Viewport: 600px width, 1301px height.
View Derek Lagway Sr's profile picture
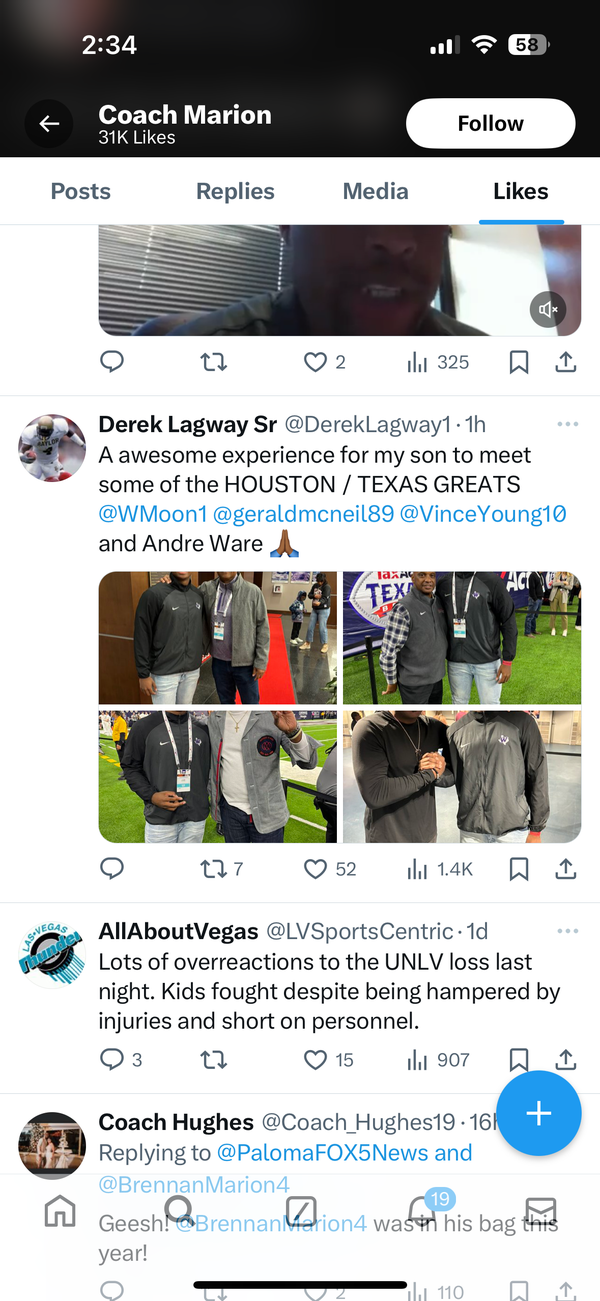[x=52, y=448]
